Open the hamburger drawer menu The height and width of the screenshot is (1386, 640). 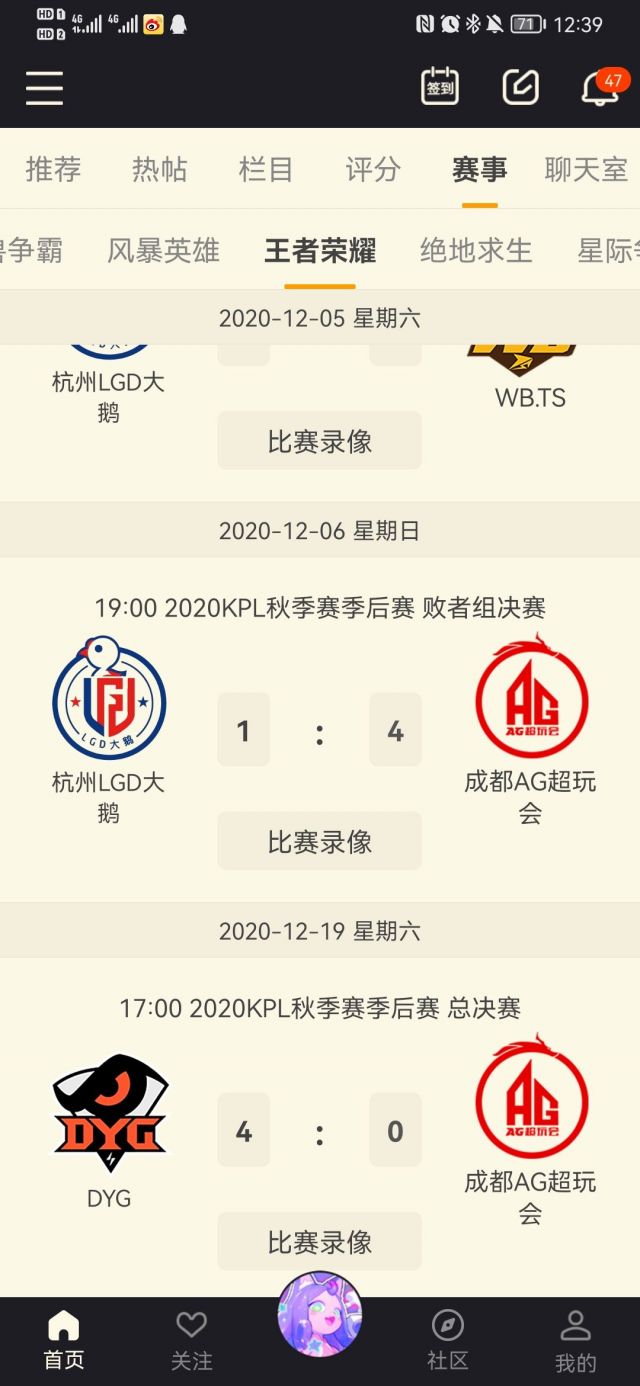[x=44, y=88]
